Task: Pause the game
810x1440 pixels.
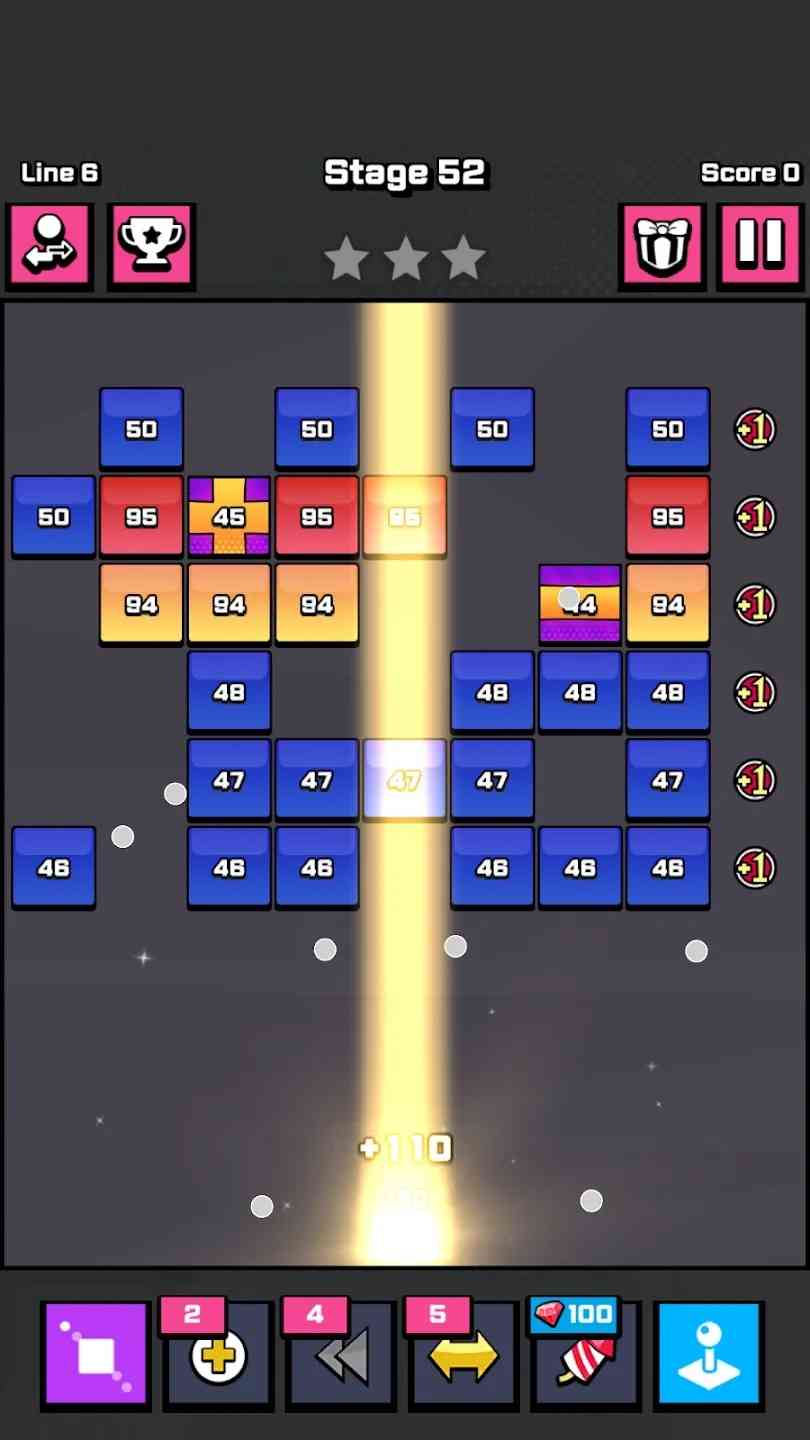Action: 760,245
